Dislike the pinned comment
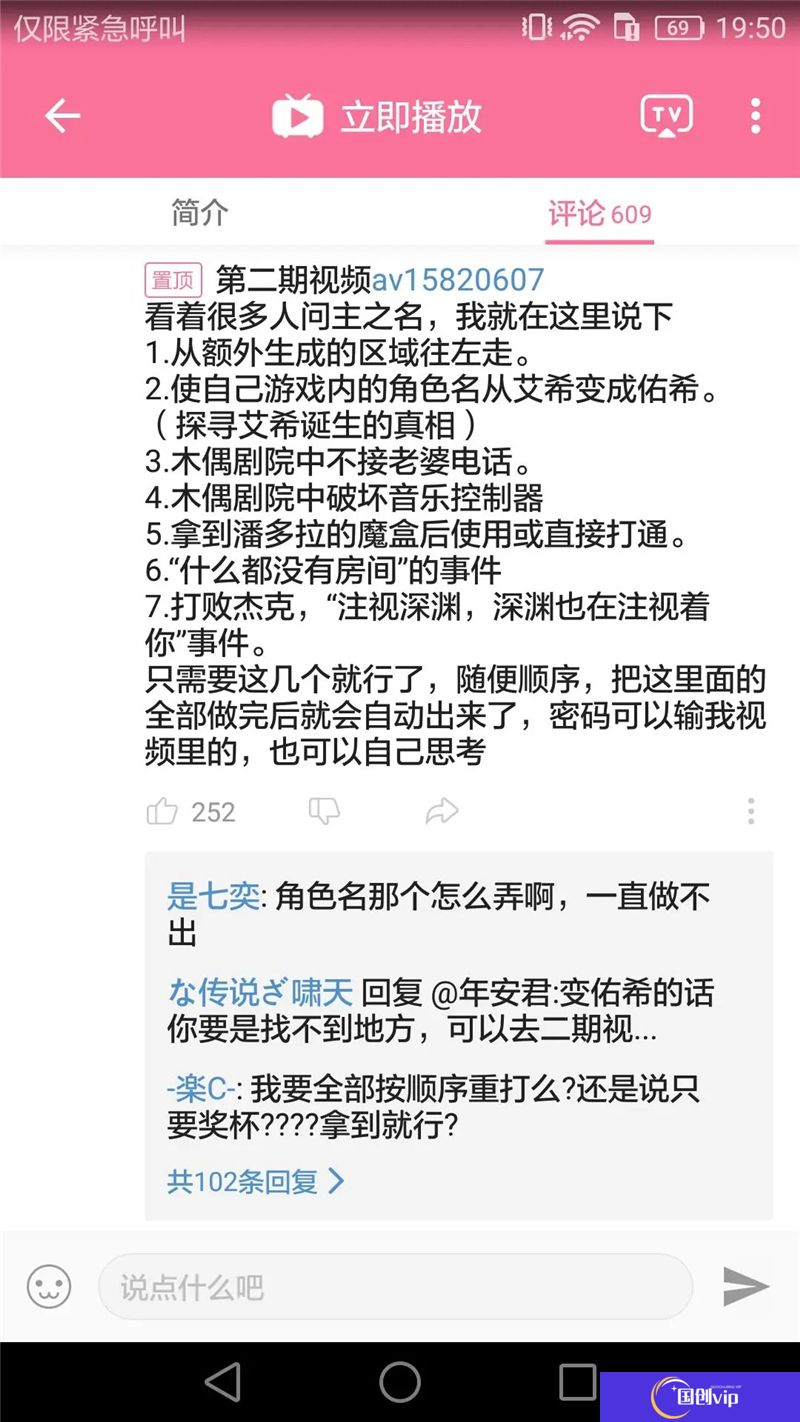 [x=324, y=811]
